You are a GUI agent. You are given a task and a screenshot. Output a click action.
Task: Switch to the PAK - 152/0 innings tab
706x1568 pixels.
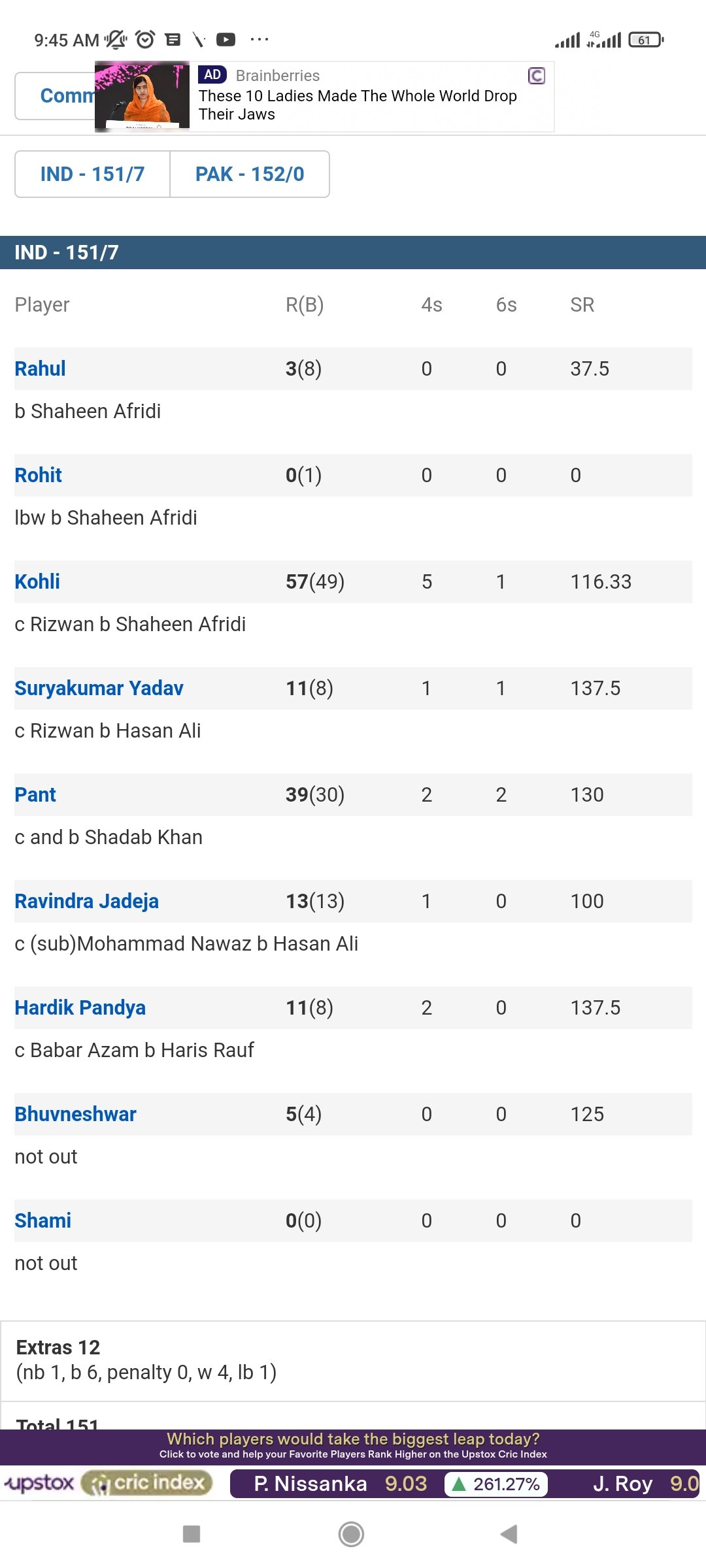[250, 174]
